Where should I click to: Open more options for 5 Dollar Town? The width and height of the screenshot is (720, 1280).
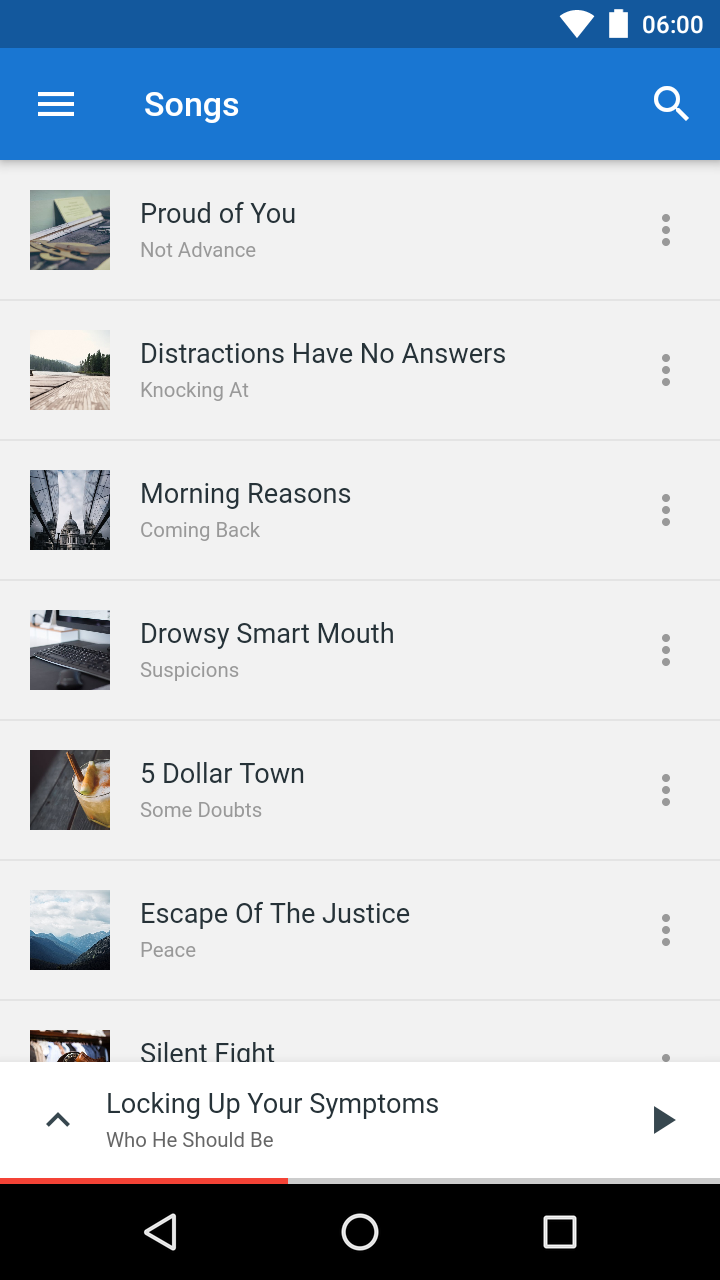pyautogui.click(x=666, y=790)
